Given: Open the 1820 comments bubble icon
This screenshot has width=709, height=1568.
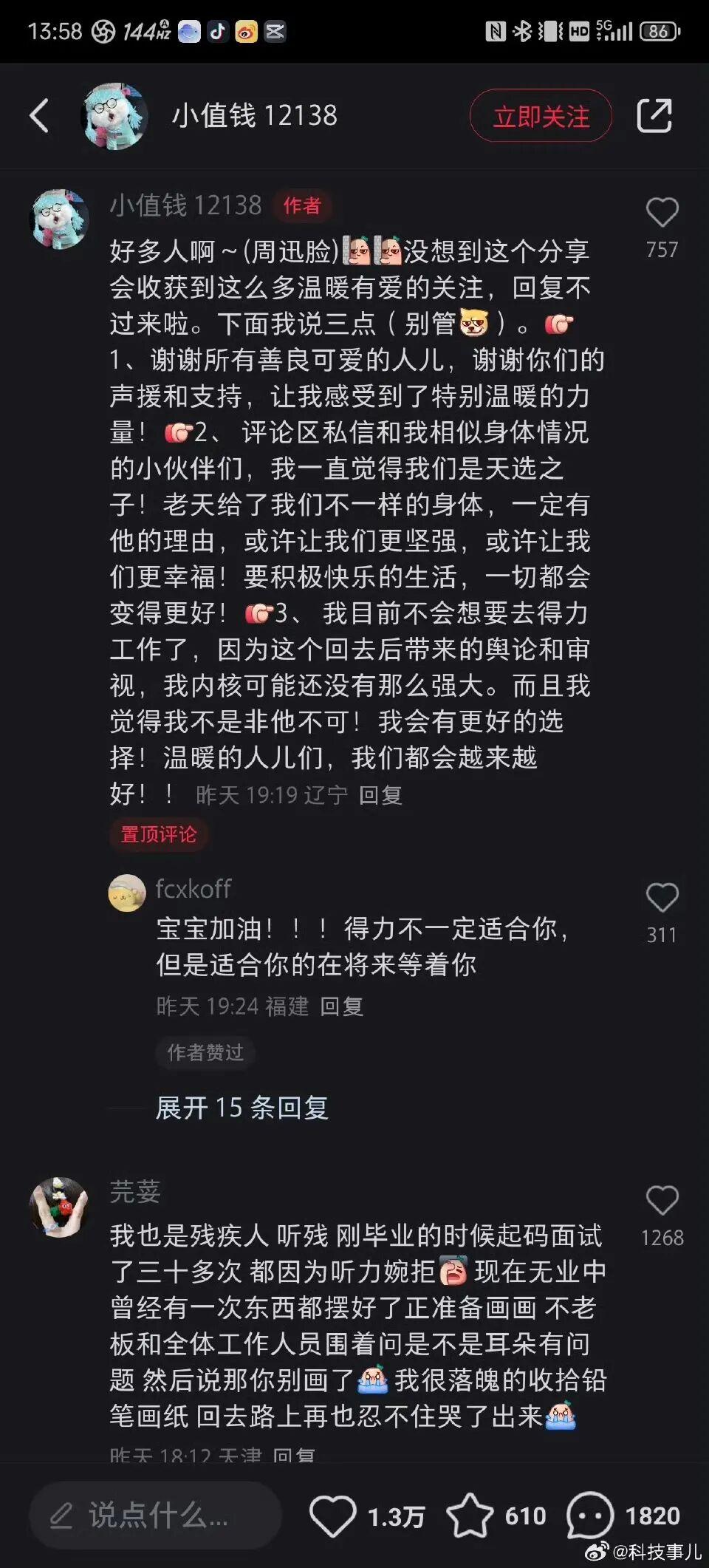Looking at the screenshot, I should 589,1516.
